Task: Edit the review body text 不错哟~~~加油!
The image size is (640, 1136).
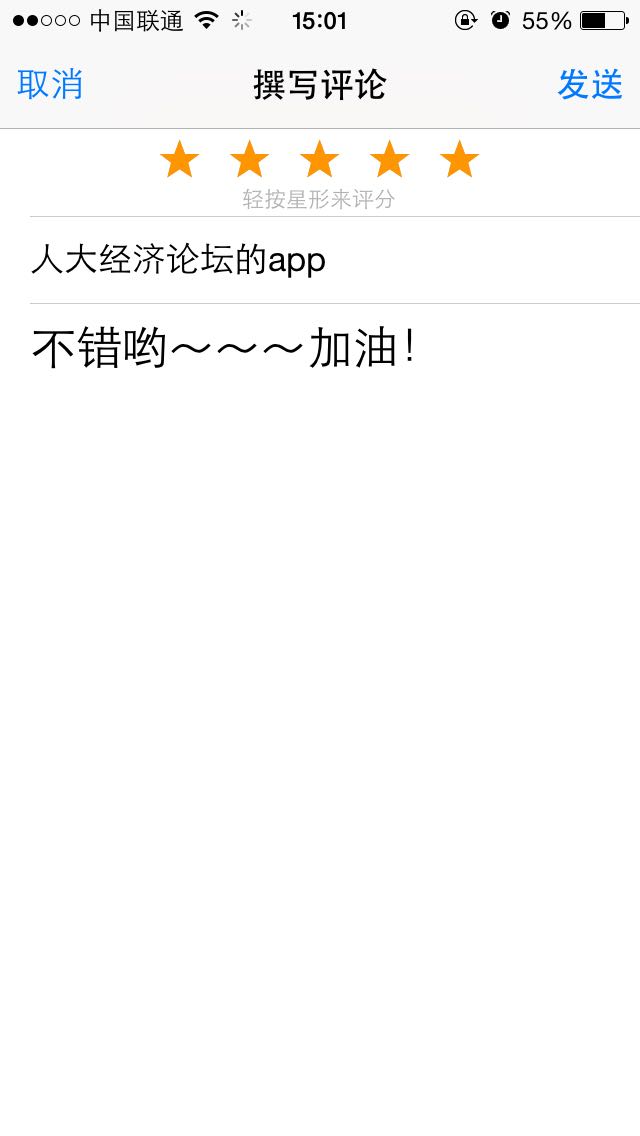Action: (x=222, y=349)
